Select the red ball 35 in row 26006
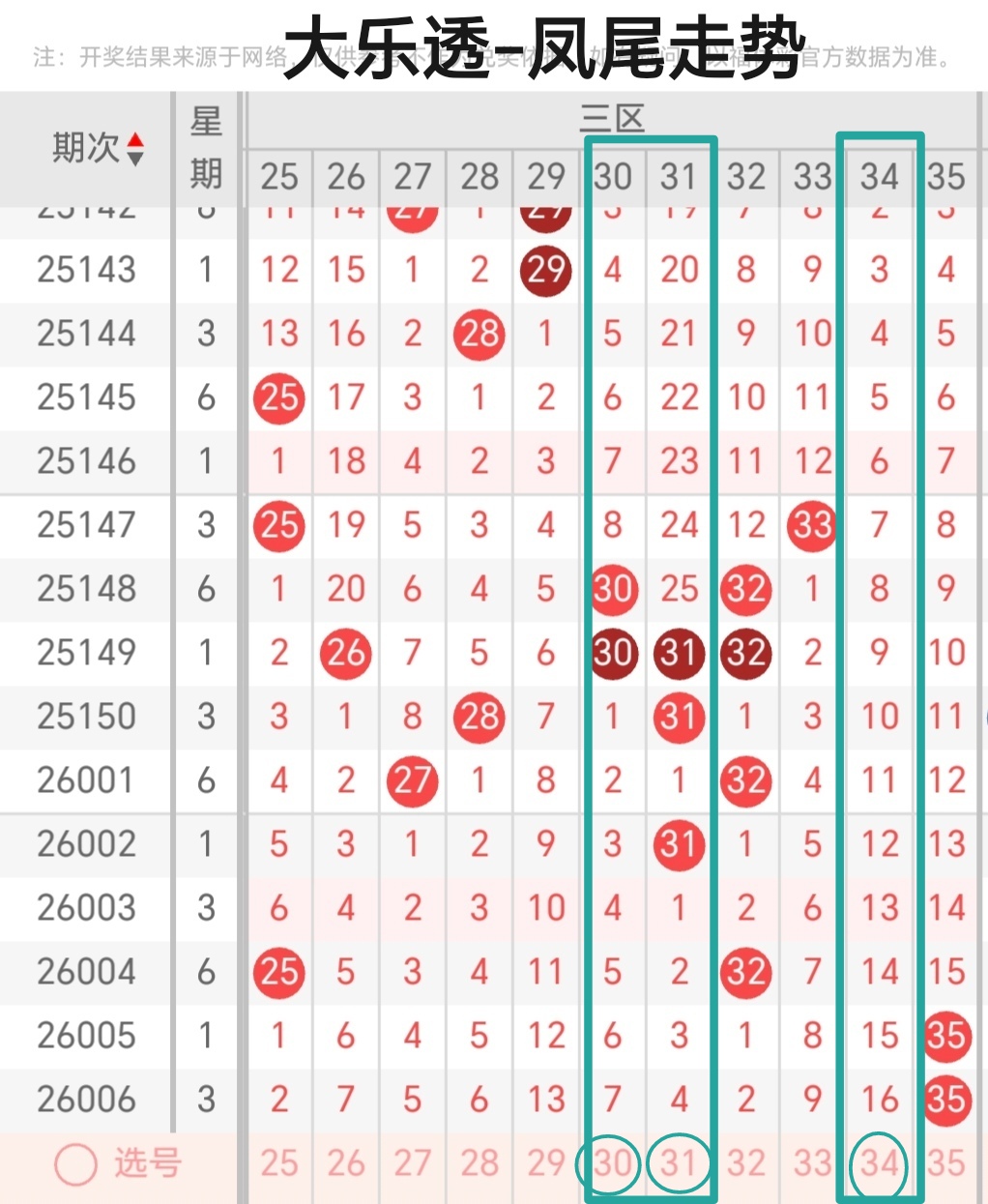 [945, 1100]
